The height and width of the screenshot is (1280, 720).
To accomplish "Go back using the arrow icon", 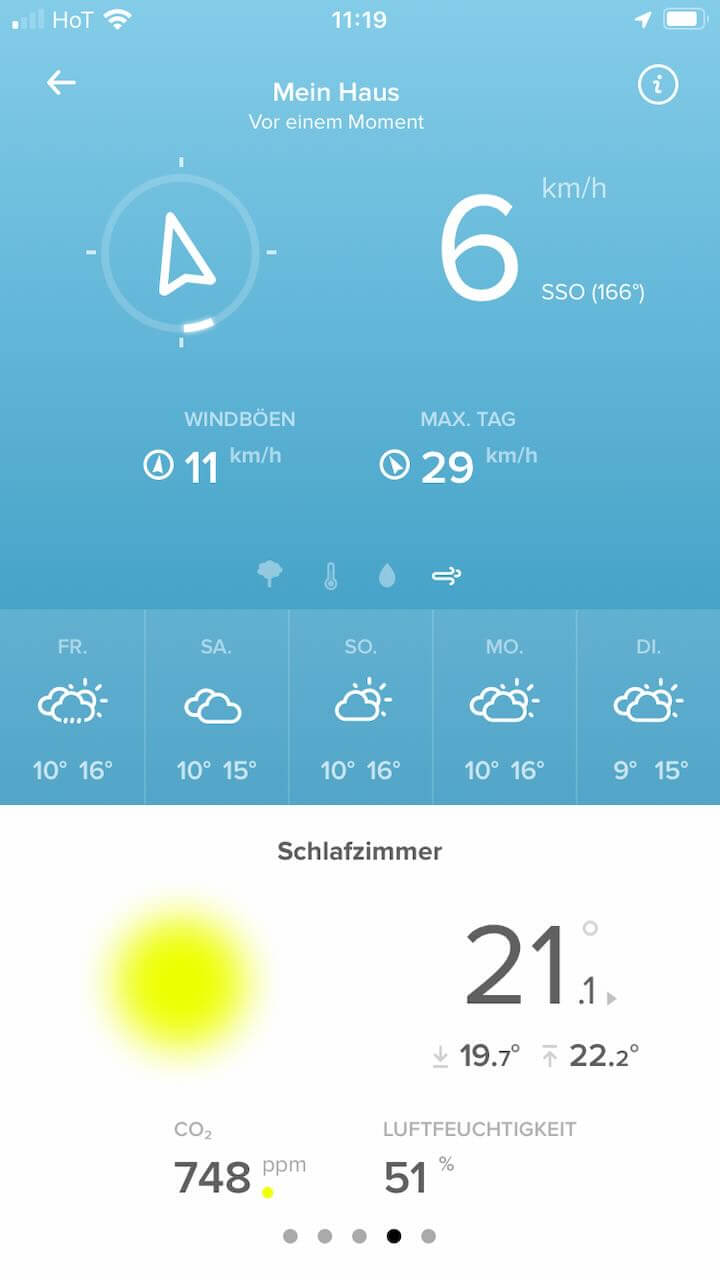I will 61,83.
